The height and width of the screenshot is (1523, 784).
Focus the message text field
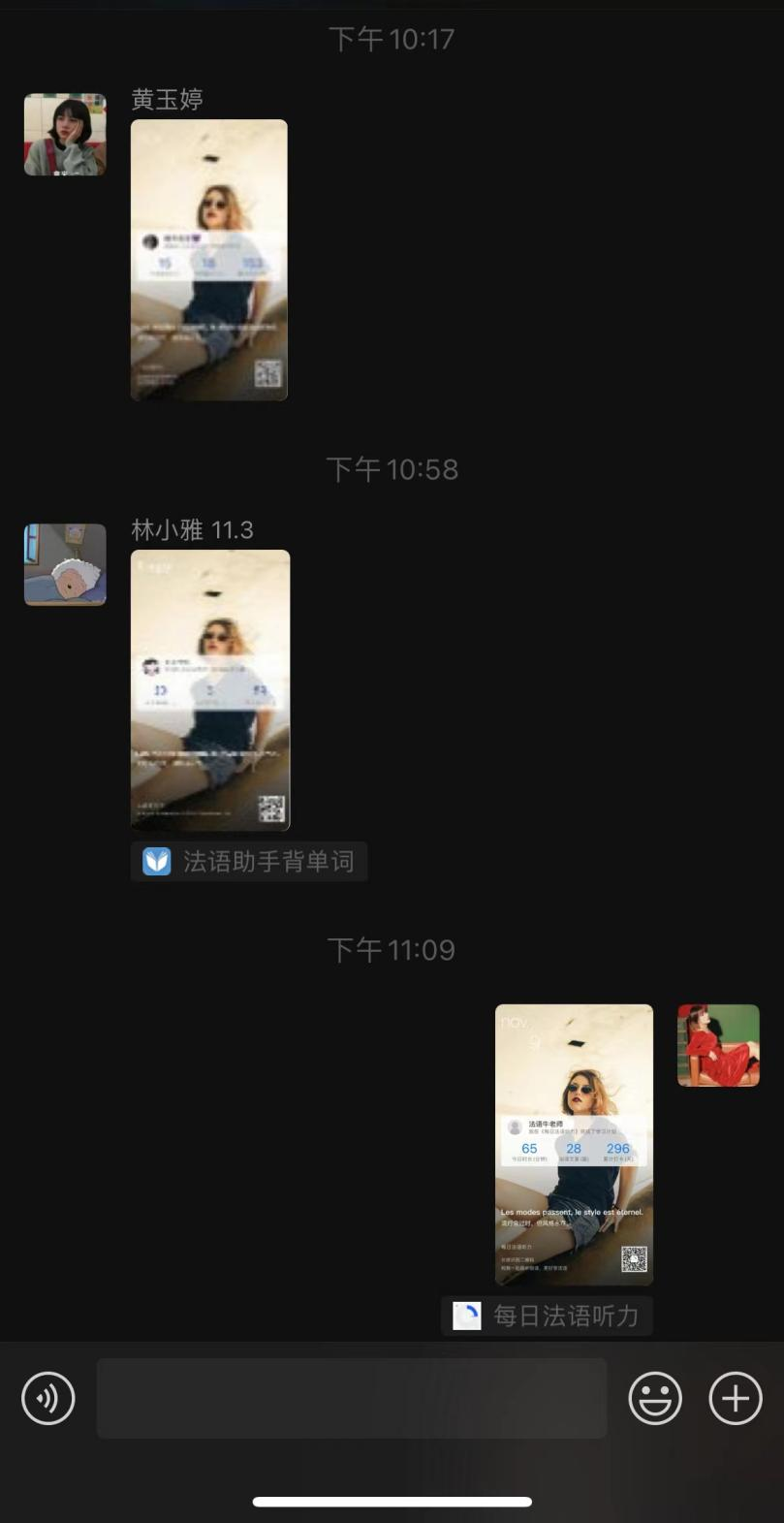[351, 1398]
